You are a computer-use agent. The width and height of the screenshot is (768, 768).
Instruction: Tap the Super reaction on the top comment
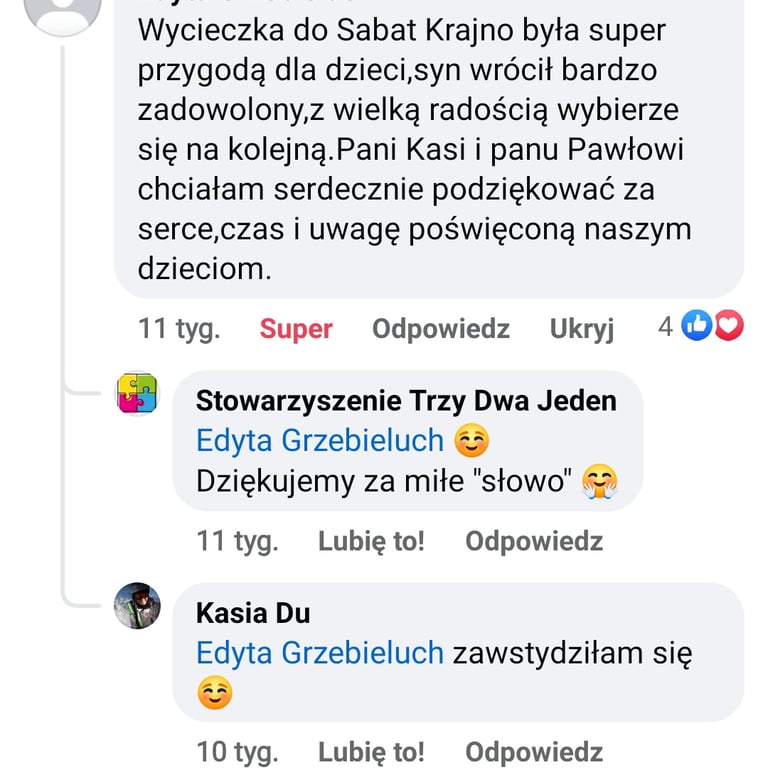coord(296,328)
